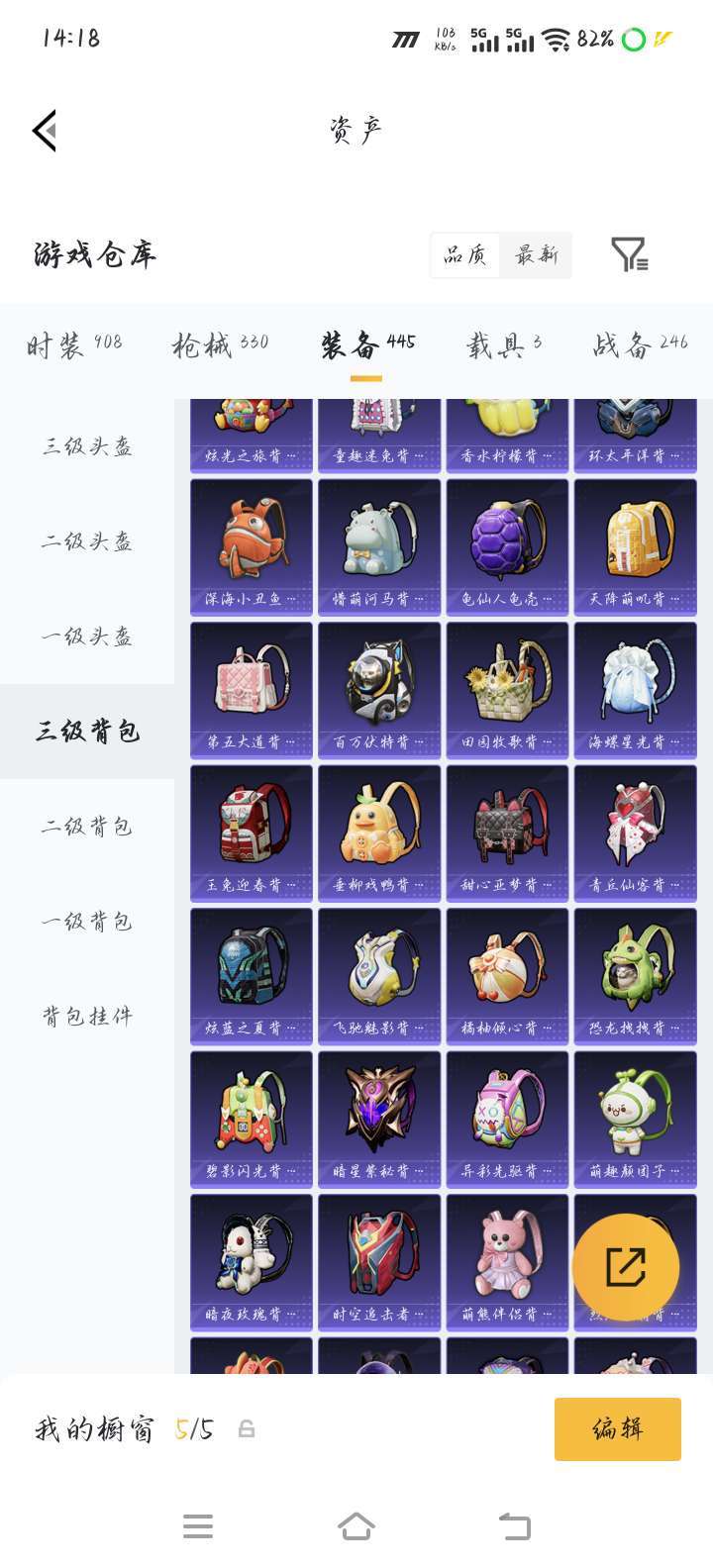
Task: Choose 二级背包 category
Action: coord(87,827)
